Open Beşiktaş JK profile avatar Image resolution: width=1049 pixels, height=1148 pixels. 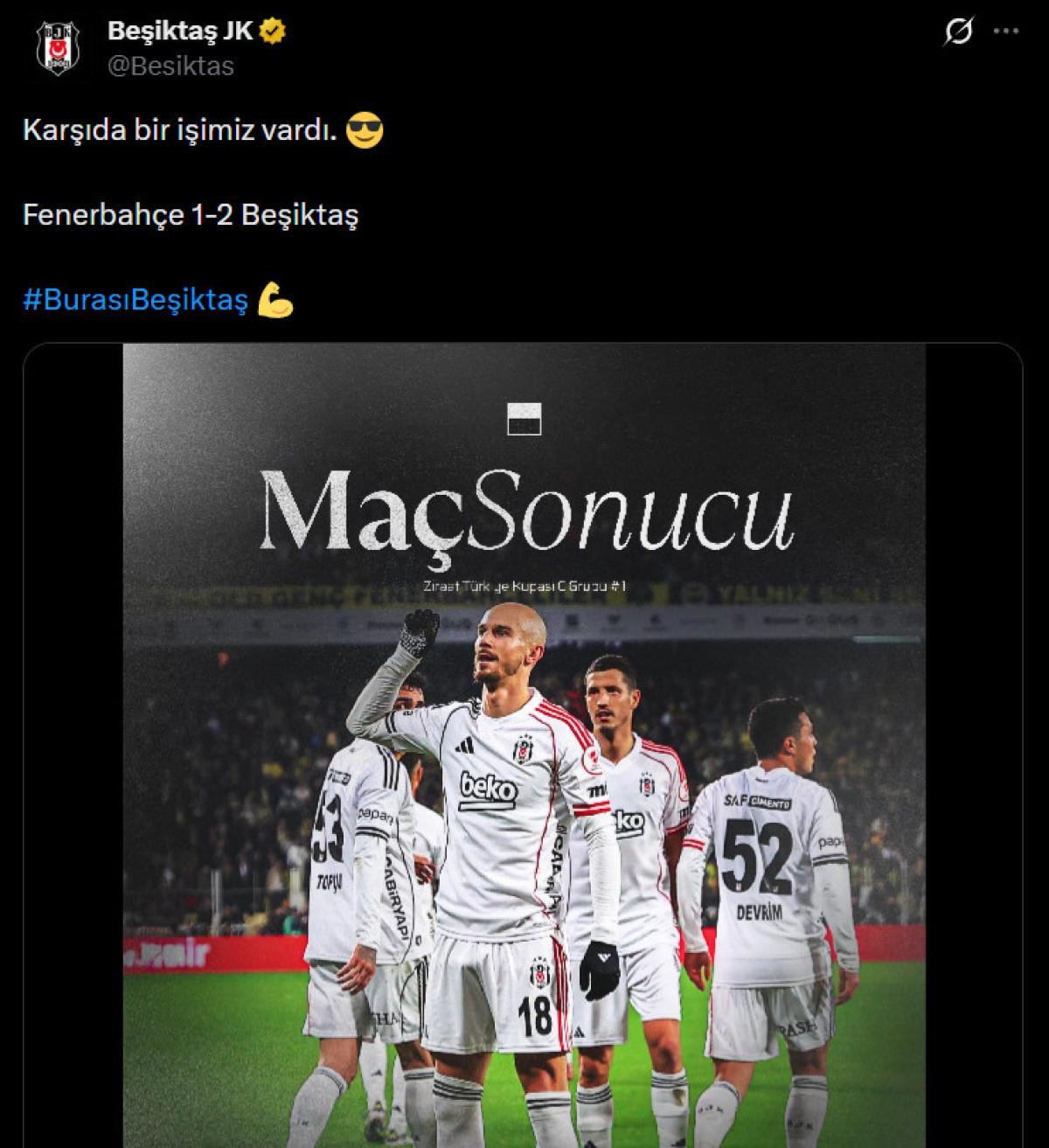(58, 48)
